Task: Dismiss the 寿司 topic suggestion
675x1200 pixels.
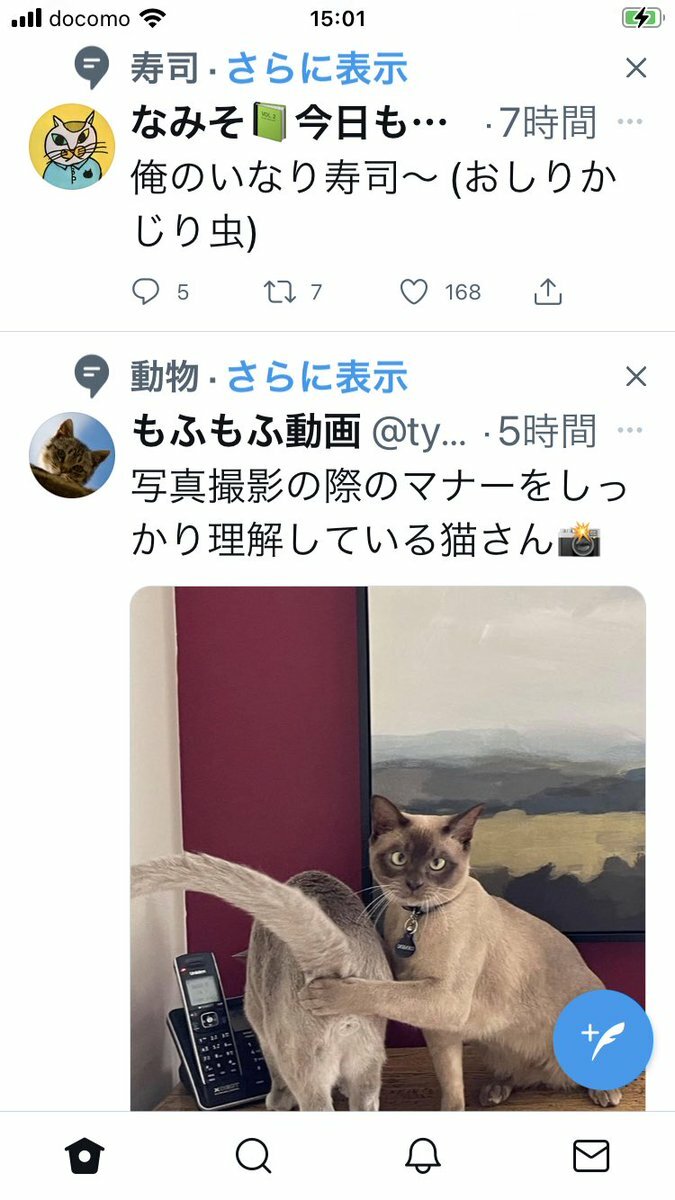Action: (636, 68)
